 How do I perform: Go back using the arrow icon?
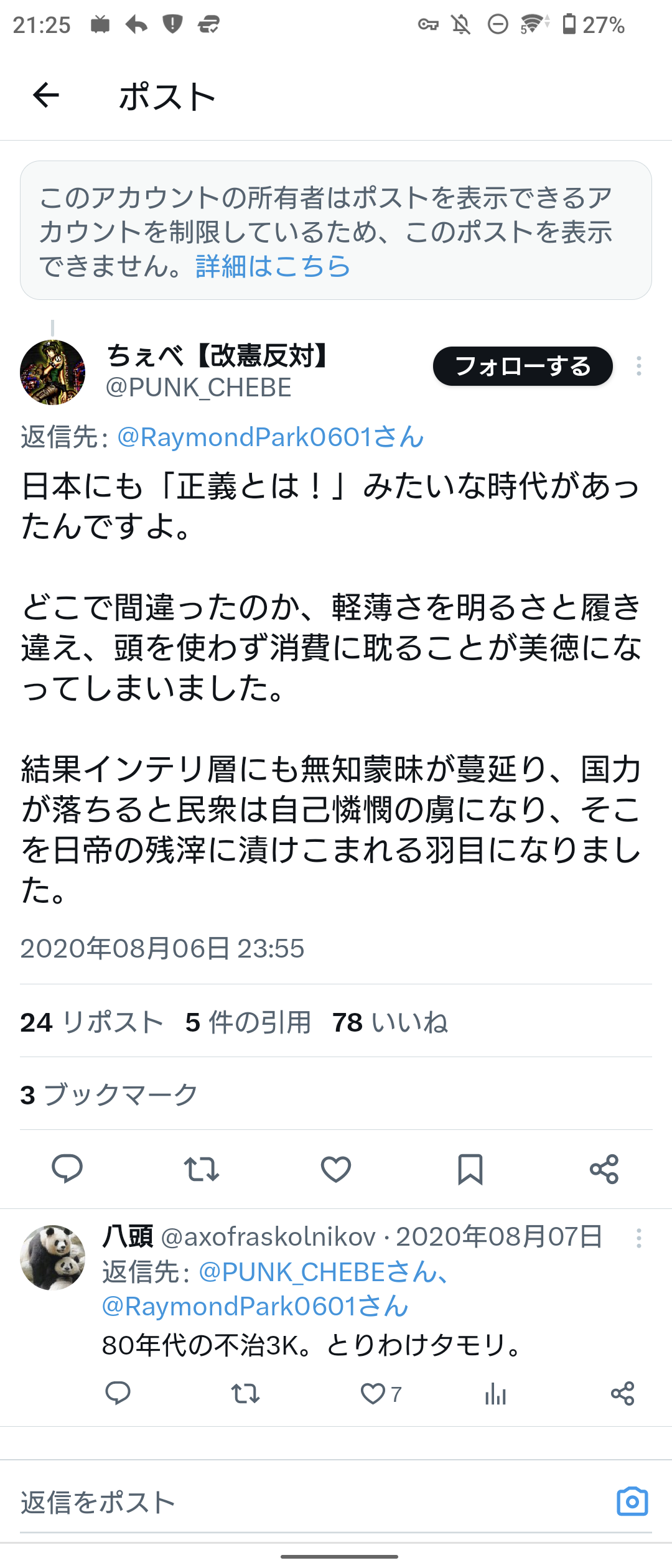pos(46,96)
